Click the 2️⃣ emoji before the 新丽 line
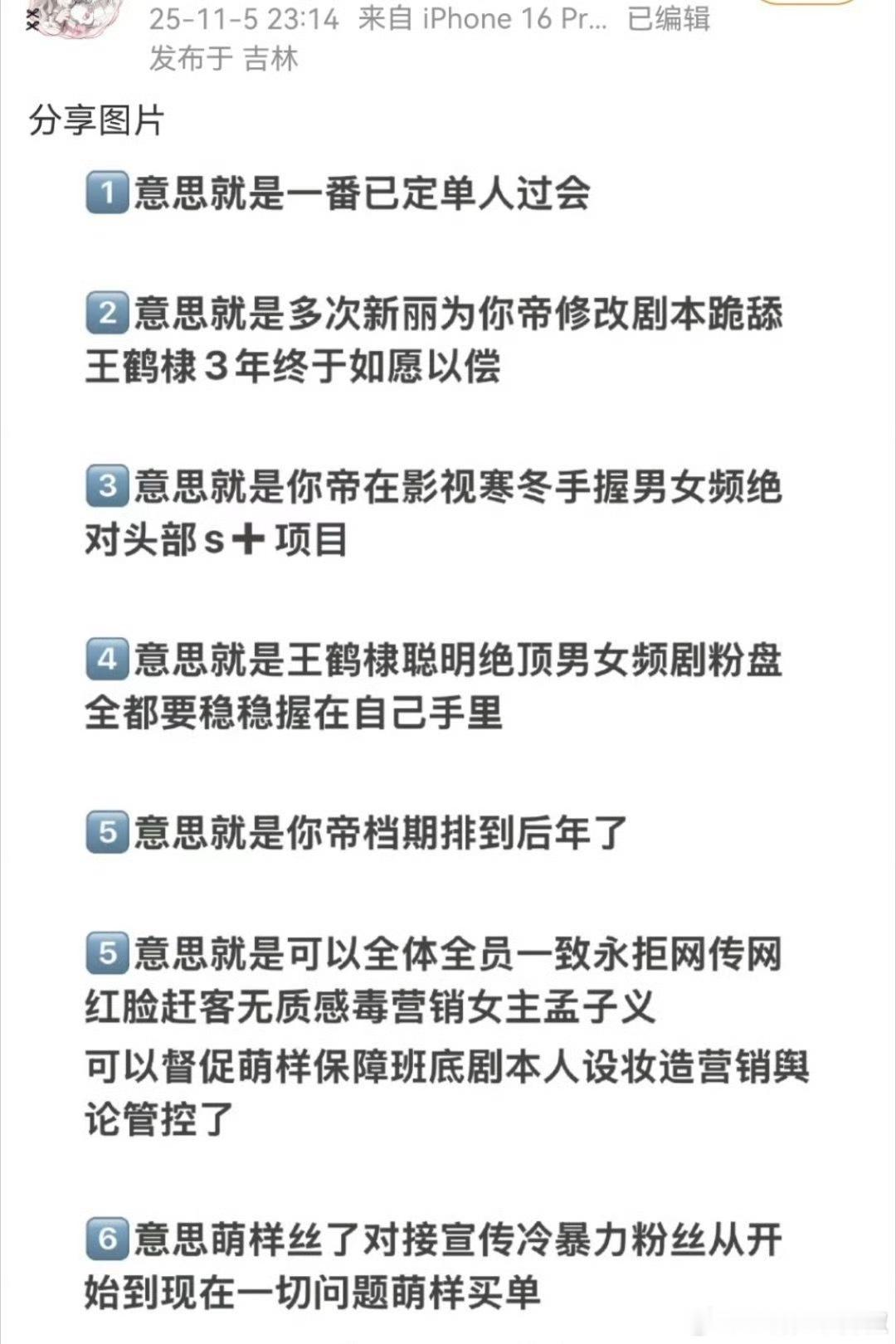The height and width of the screenshot is (1344, 896). click(x=106, y=311)
